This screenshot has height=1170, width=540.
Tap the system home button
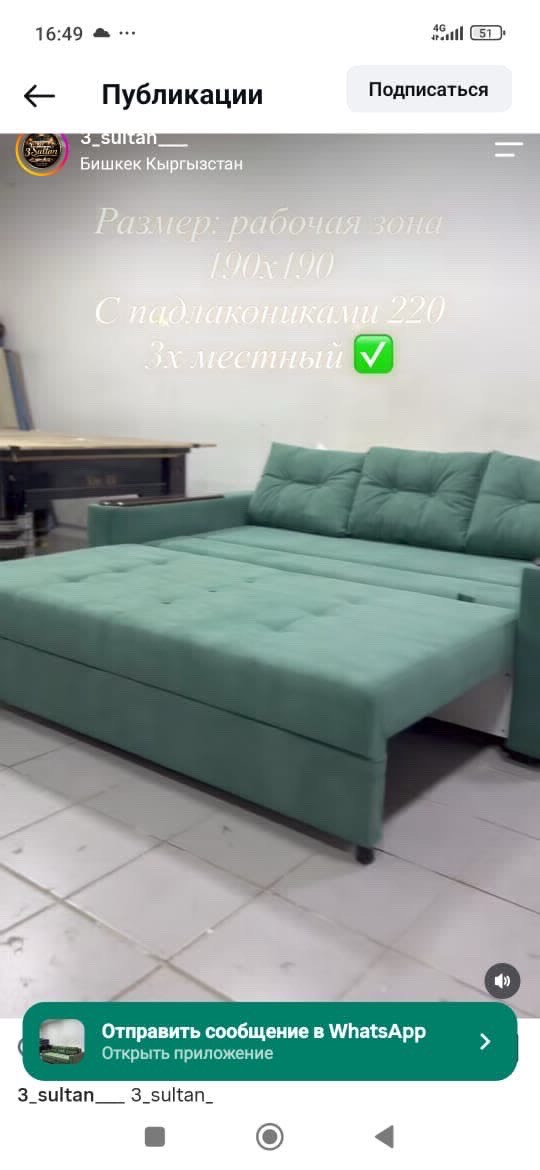pos(269,1136)
